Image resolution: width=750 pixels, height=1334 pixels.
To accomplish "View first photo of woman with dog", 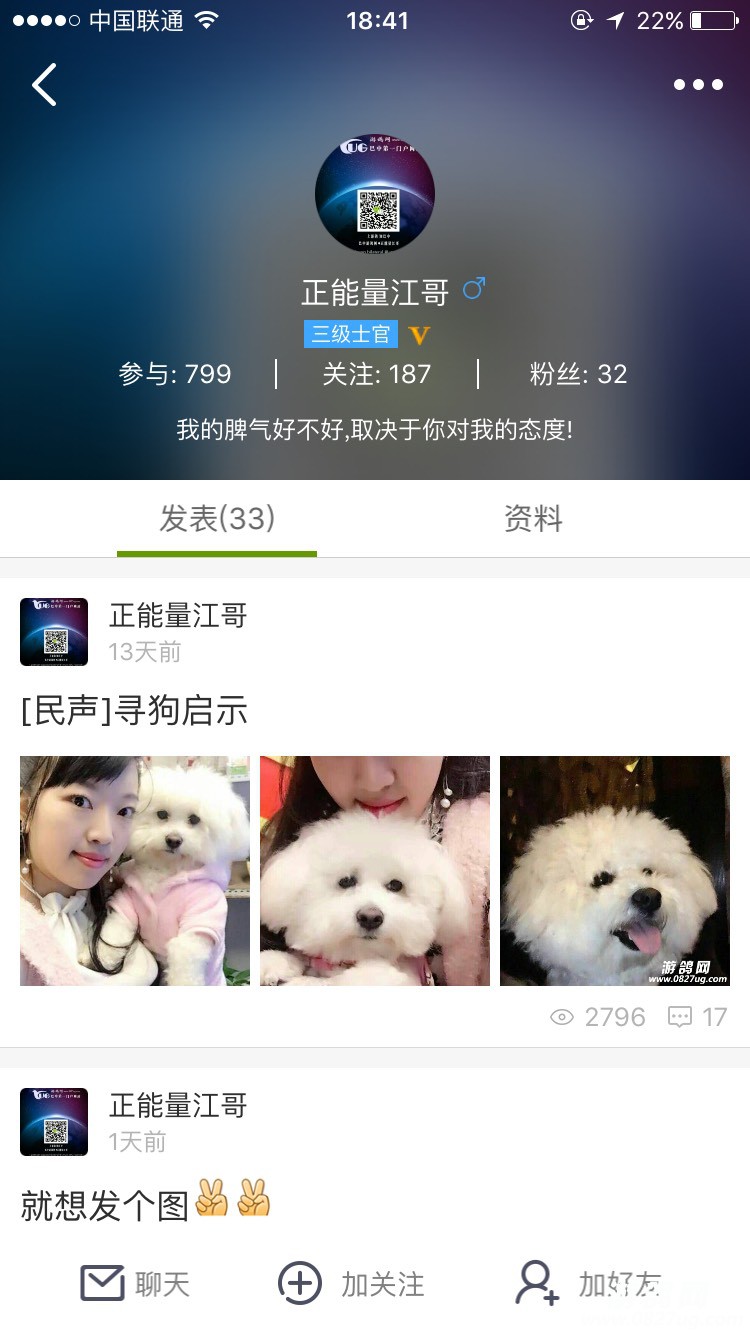I will tap(135, 870).
